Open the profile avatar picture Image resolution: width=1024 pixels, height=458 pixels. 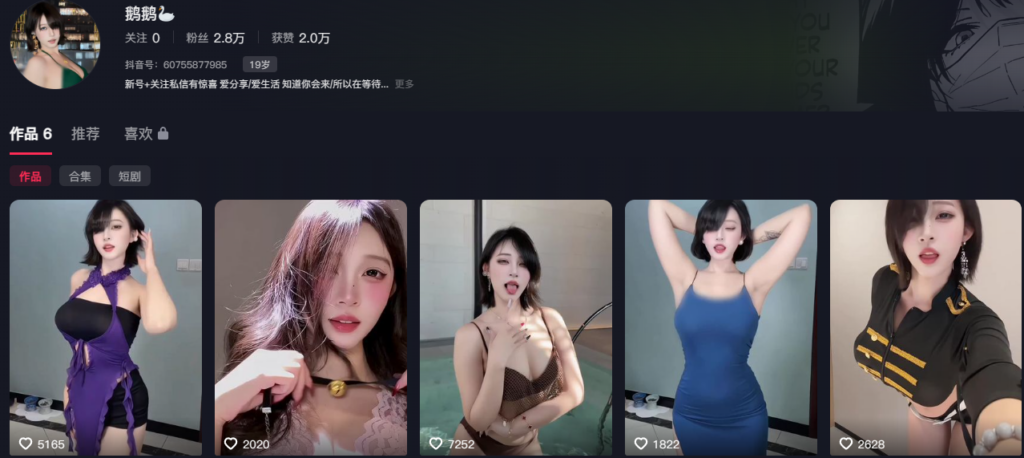[55, 44]
